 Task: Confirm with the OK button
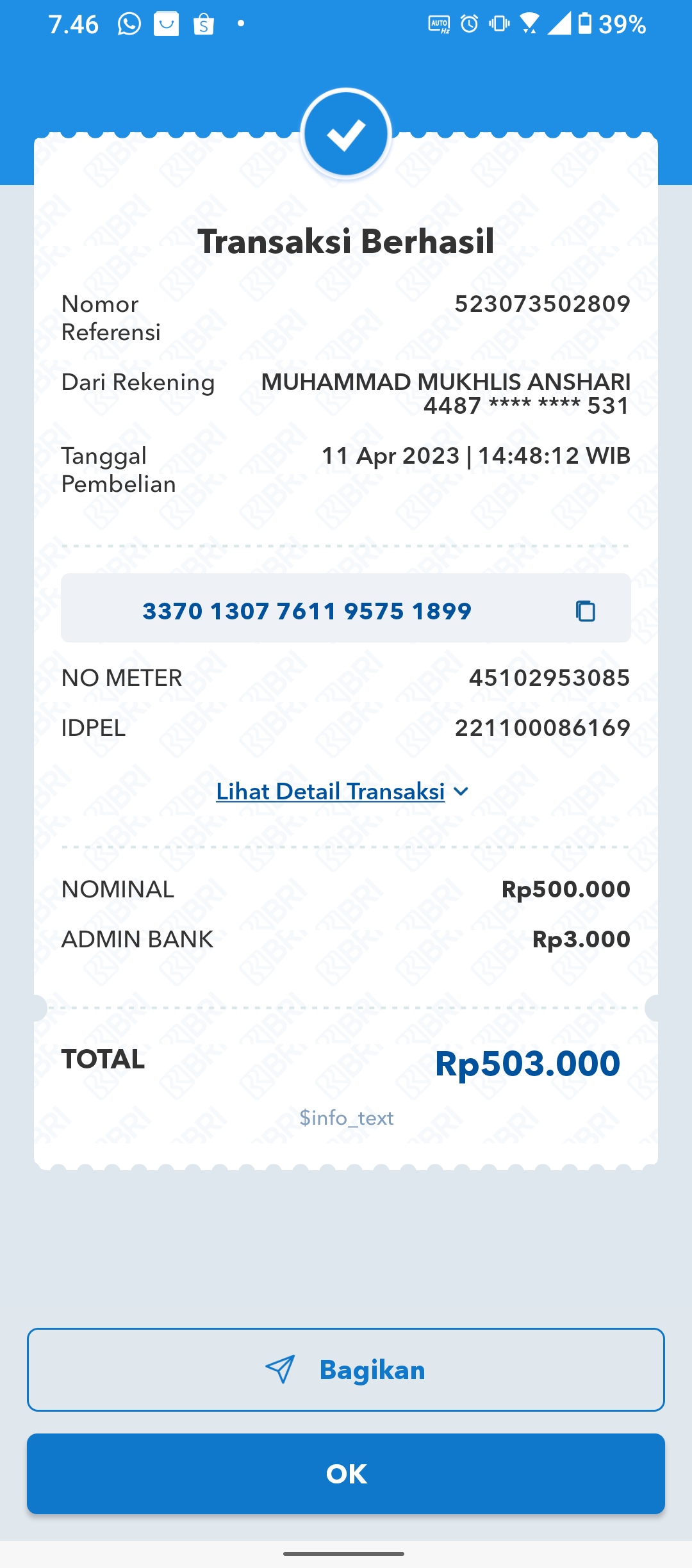coord(346,1474)
